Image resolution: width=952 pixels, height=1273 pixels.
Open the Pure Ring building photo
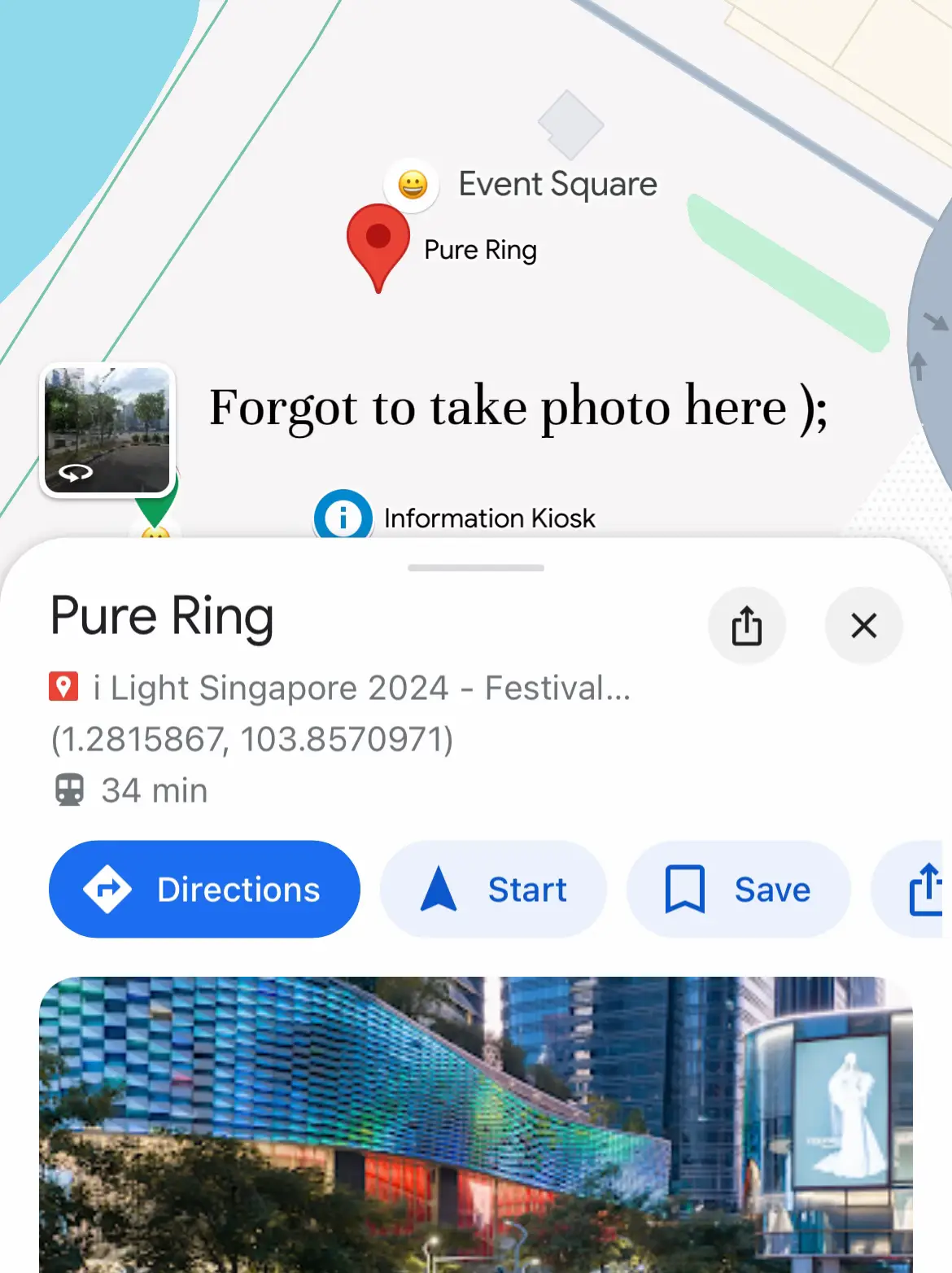[x=476, y=1123]
